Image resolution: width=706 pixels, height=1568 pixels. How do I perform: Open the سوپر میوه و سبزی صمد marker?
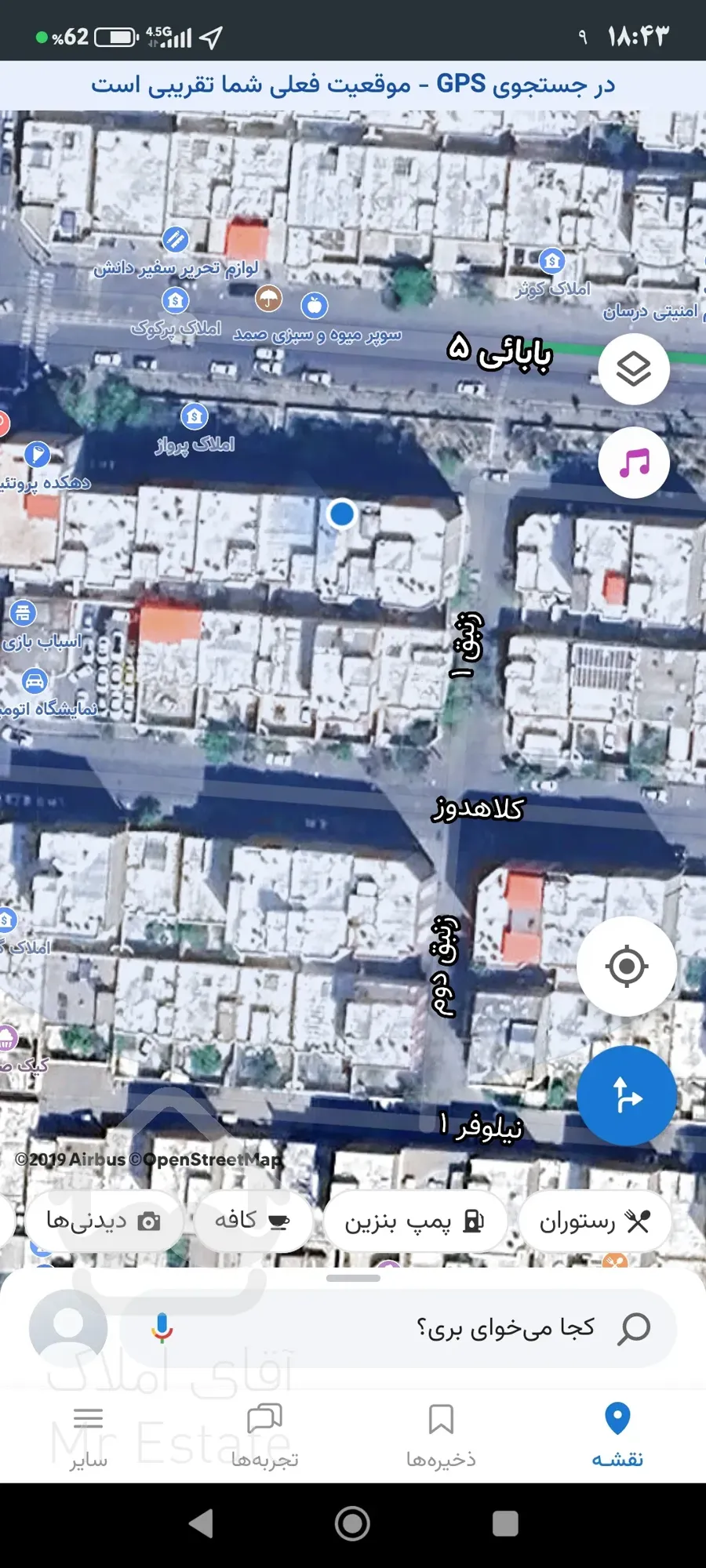pos(314,306)
